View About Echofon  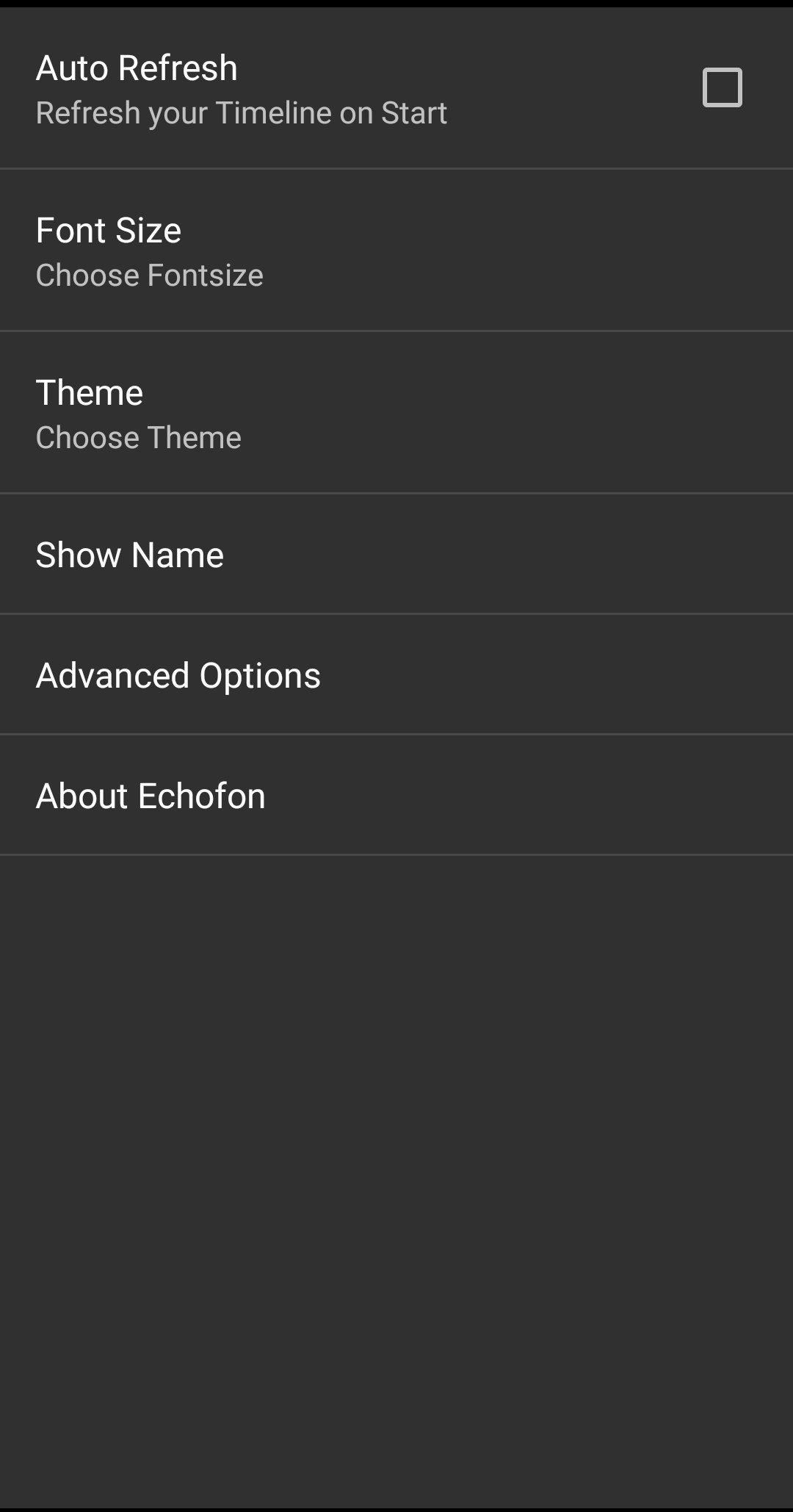point(396,795)
